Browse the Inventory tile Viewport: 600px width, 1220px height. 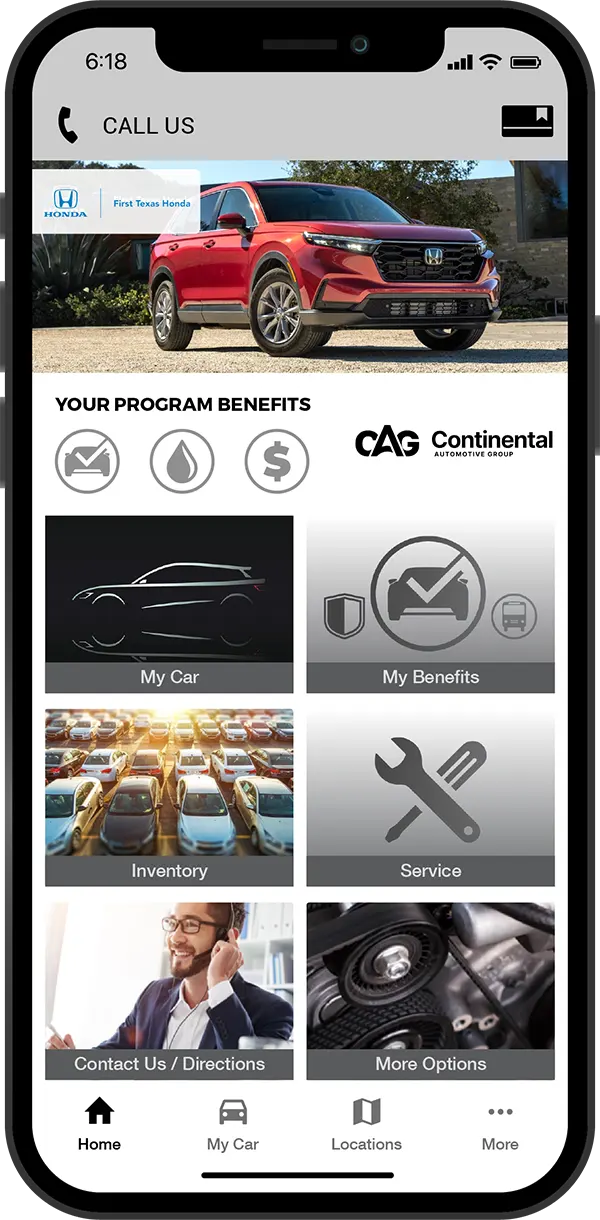click(x=169, y=797)
